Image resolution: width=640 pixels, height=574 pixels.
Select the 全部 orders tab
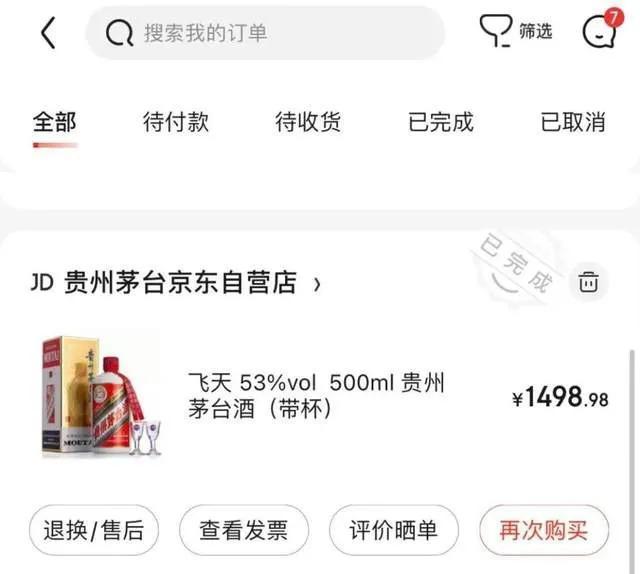click(54, 122)
